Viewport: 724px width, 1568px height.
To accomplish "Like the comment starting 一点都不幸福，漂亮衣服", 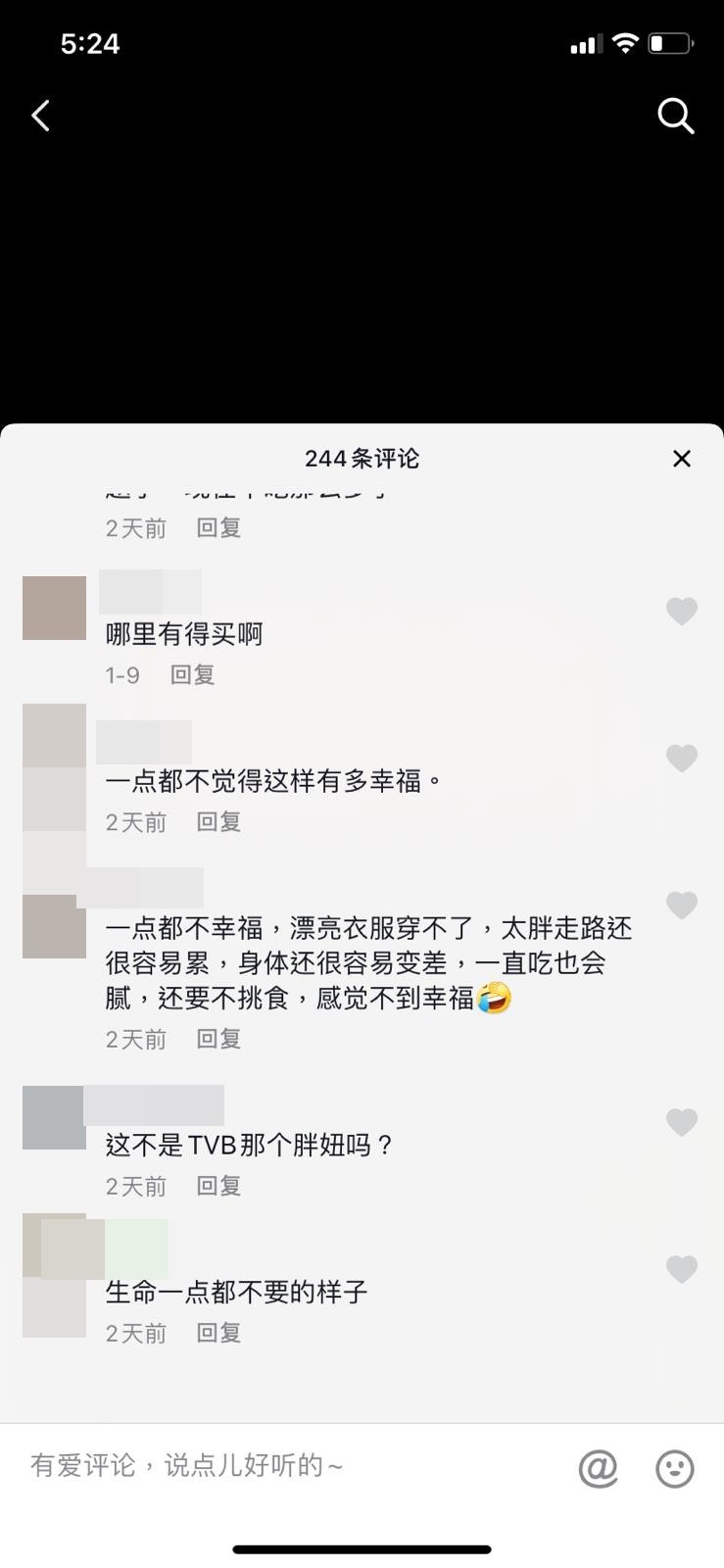I will pyautogui.click(x=682, y=905).
